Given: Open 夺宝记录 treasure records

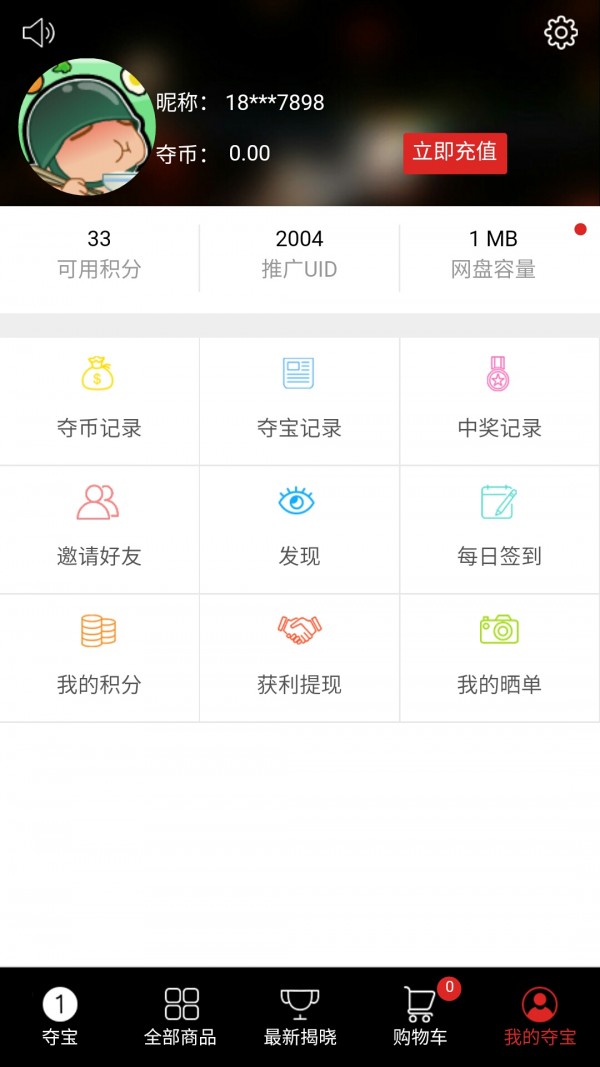Looking at the screenshot, I should 299,401.
